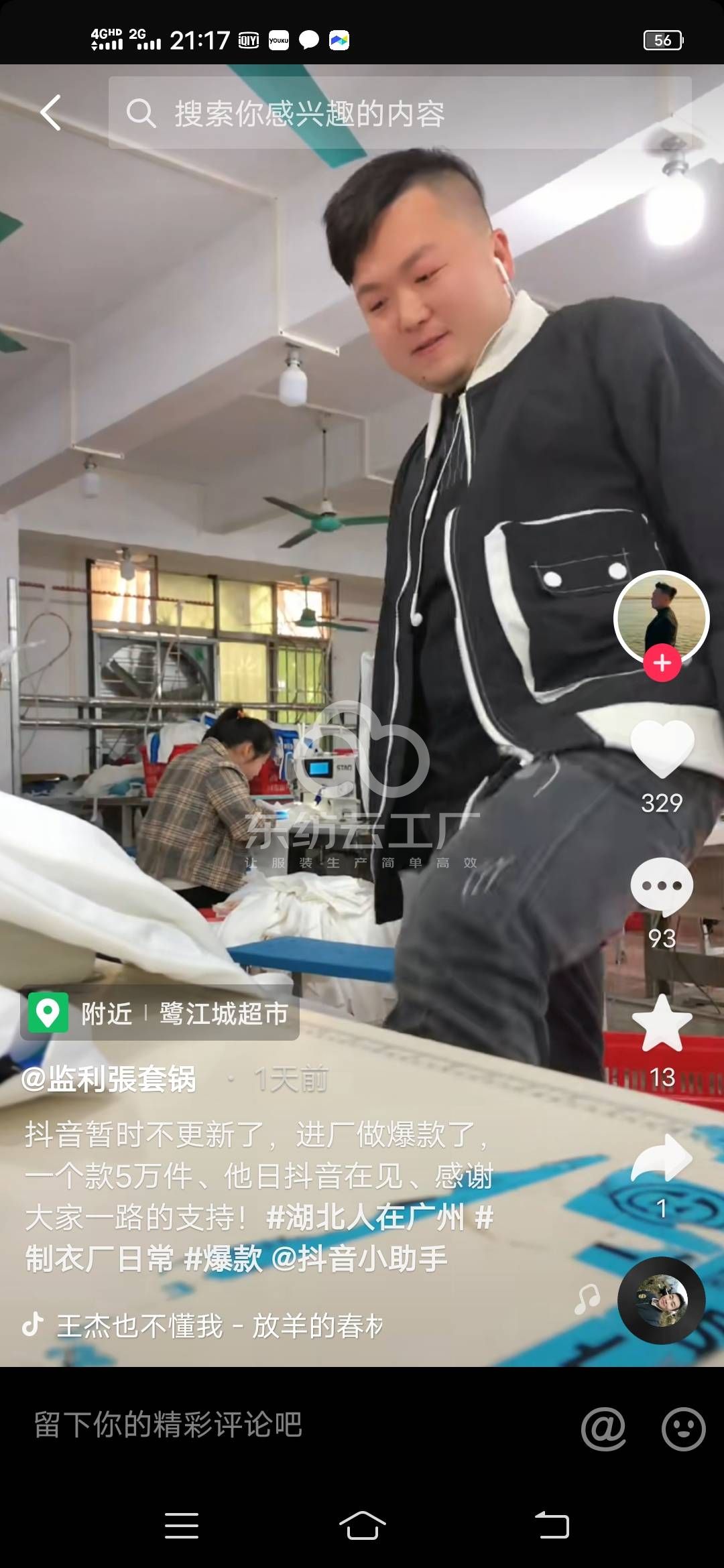Open the creator's round avatar
This screenshot has width=724, height=1568.
click(661, 618)
